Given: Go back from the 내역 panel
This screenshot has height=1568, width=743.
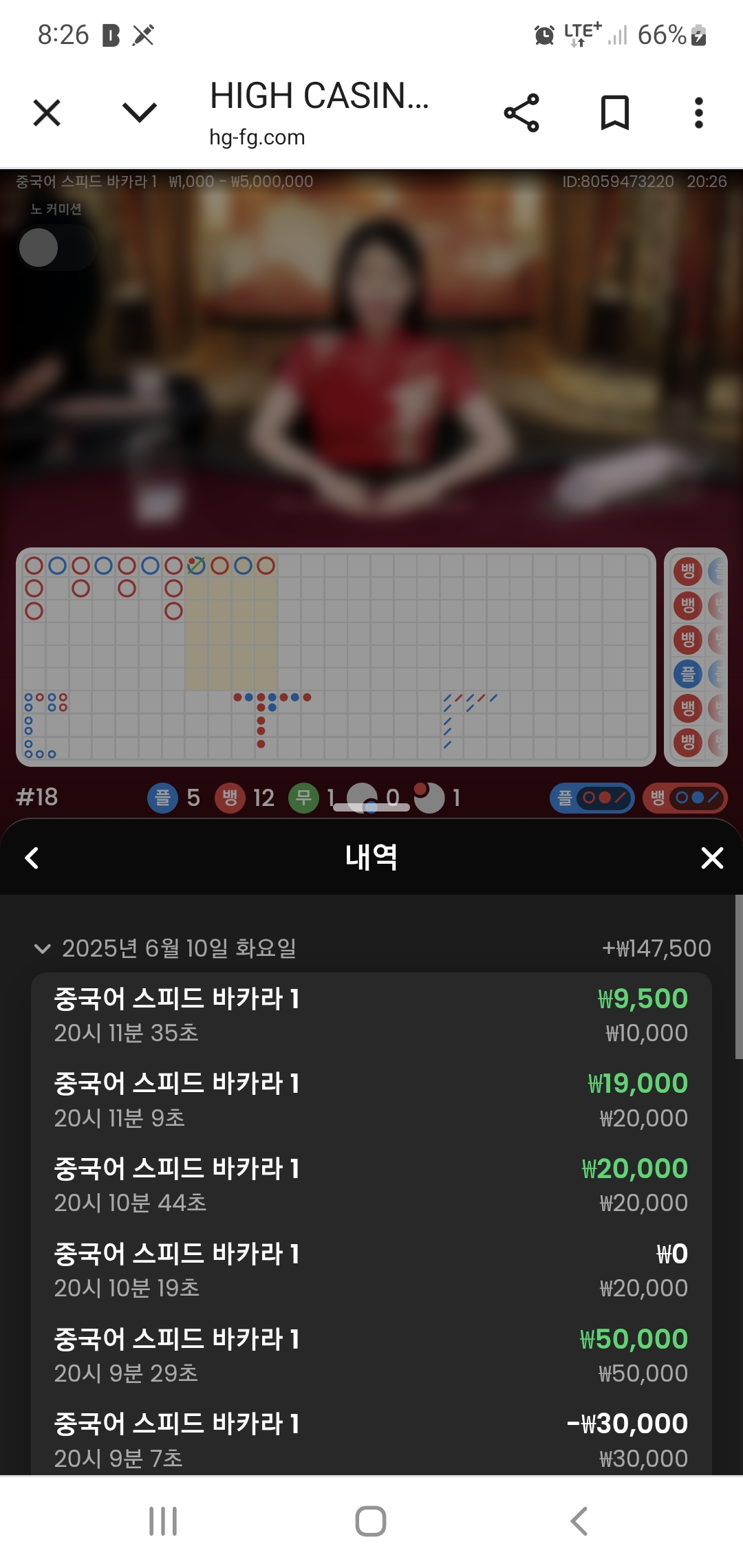Looking at the screenshot, I should coord(32,858).
